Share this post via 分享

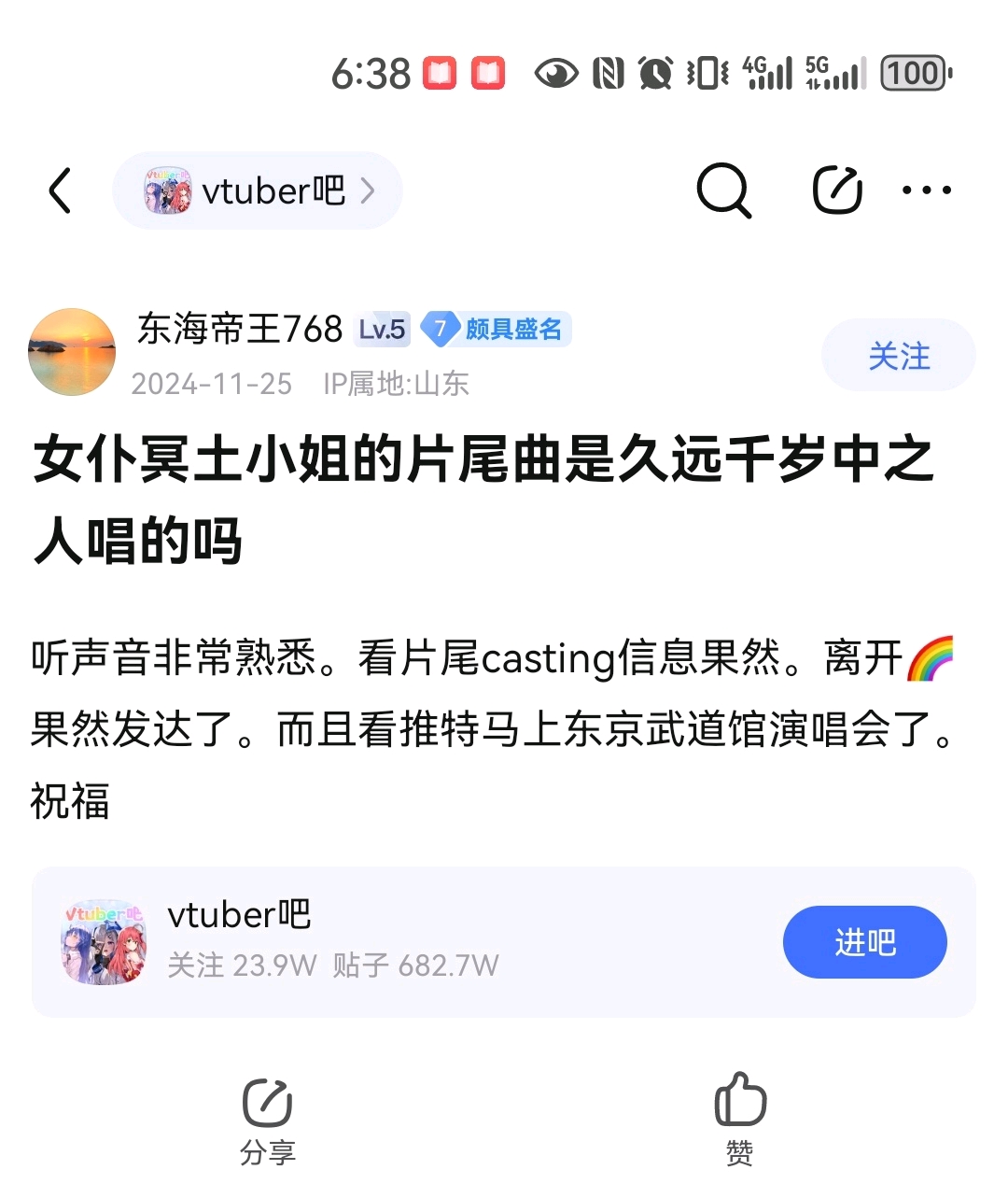(268, 1120)
